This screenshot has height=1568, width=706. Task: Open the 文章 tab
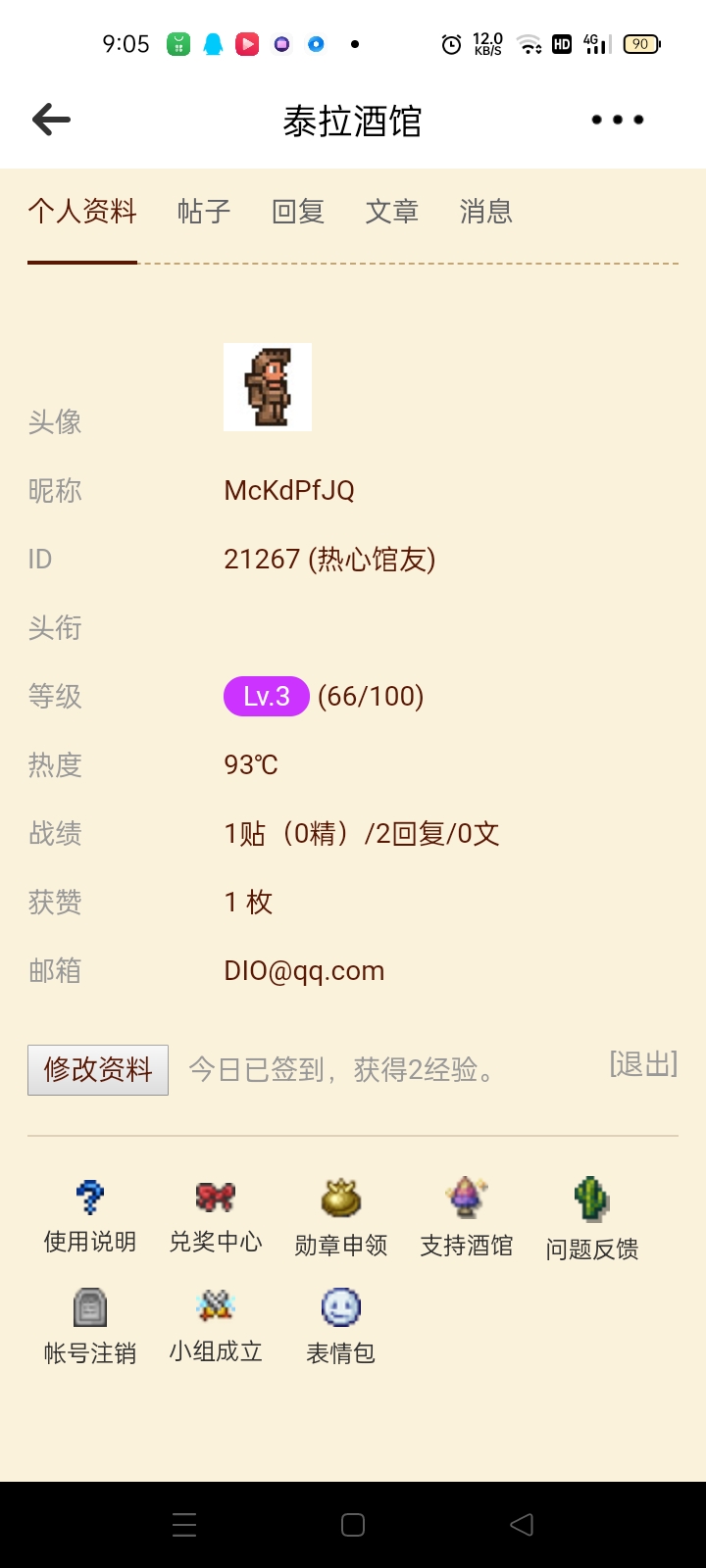coord(392,212)
